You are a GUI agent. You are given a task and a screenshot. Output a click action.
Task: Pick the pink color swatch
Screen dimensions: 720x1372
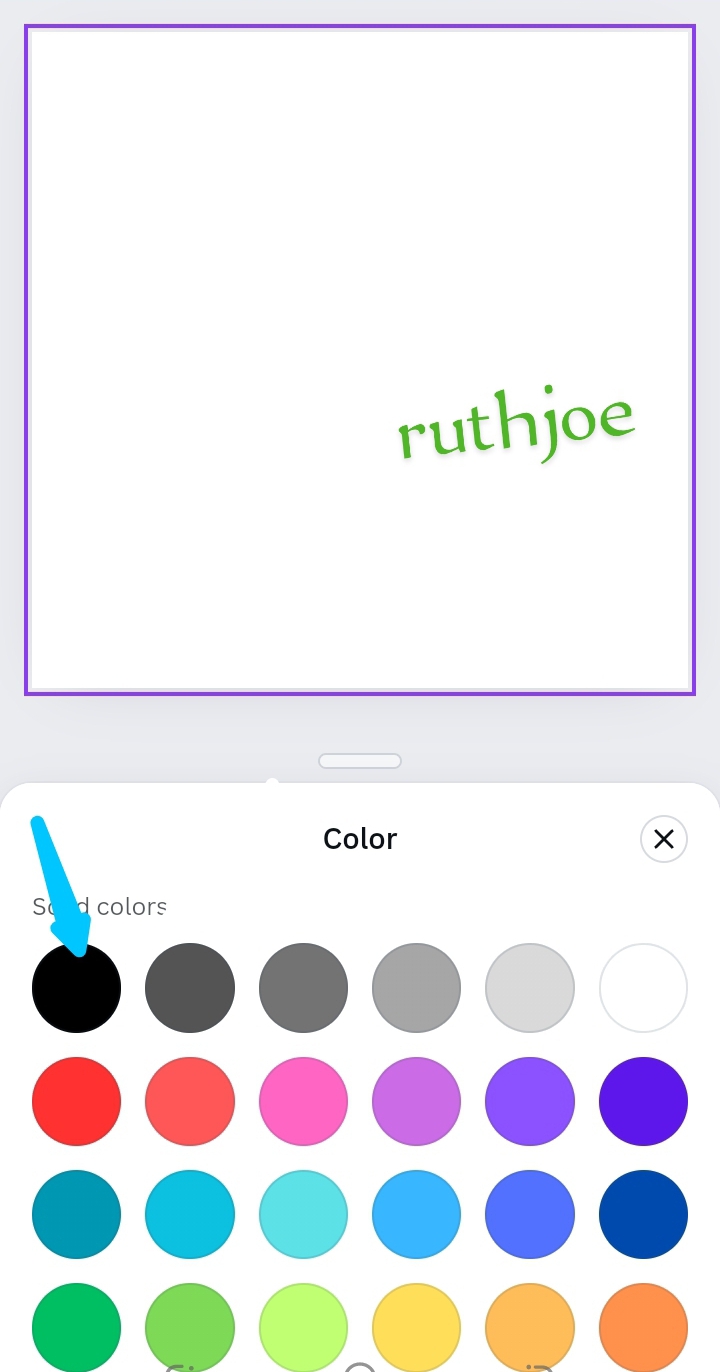303,1102
